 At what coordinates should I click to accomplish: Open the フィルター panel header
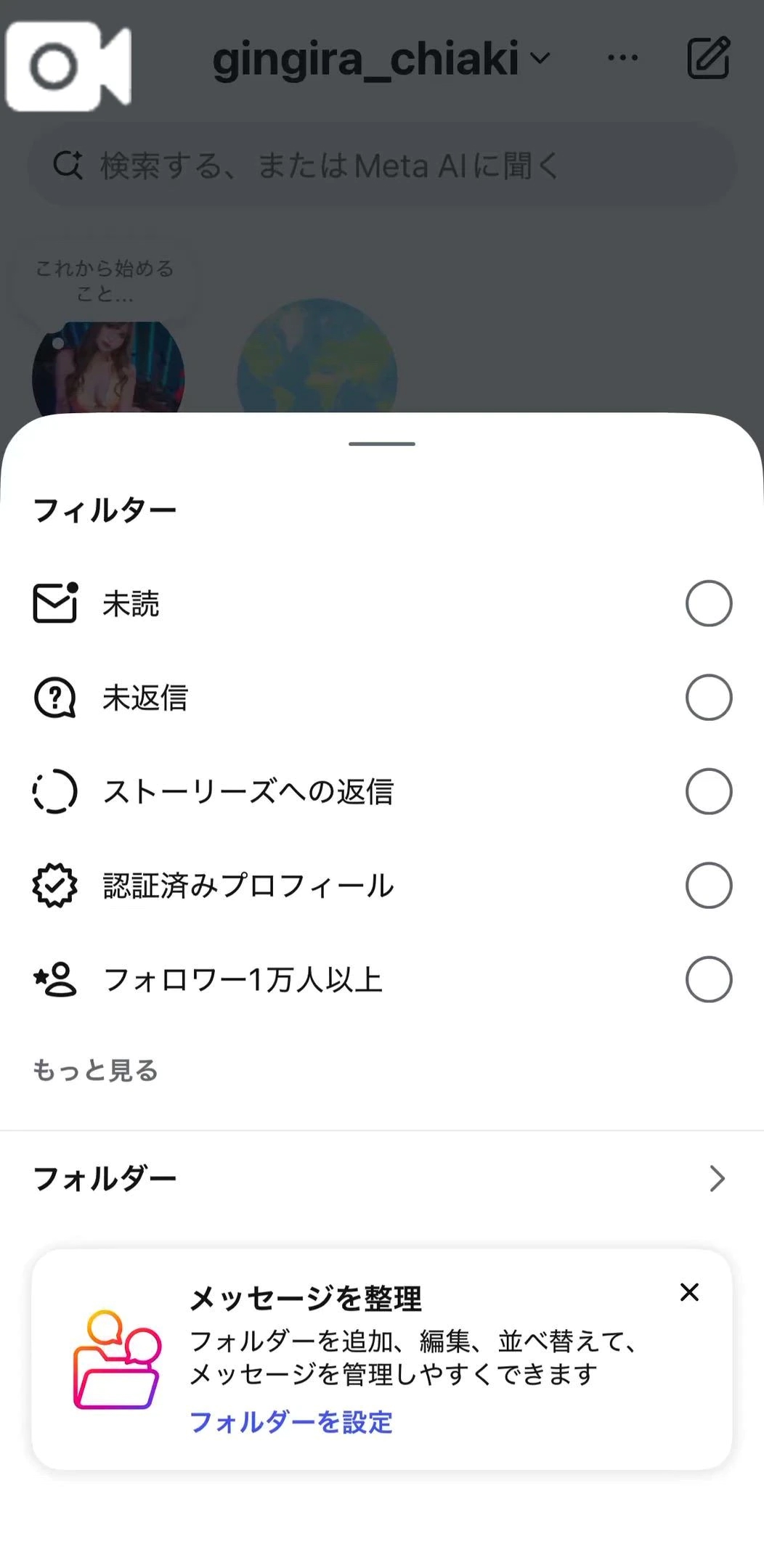(x=106, y=508)
